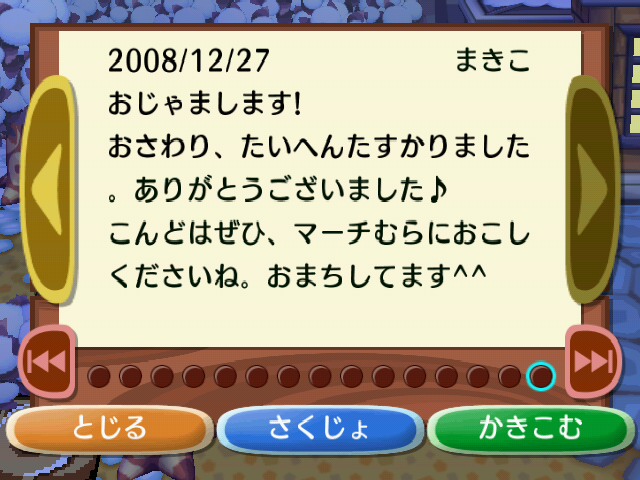Tap さくじょ to delete this message
This screenshot has width=640, height=480.
pyautogui.click(x=319, y=430)
